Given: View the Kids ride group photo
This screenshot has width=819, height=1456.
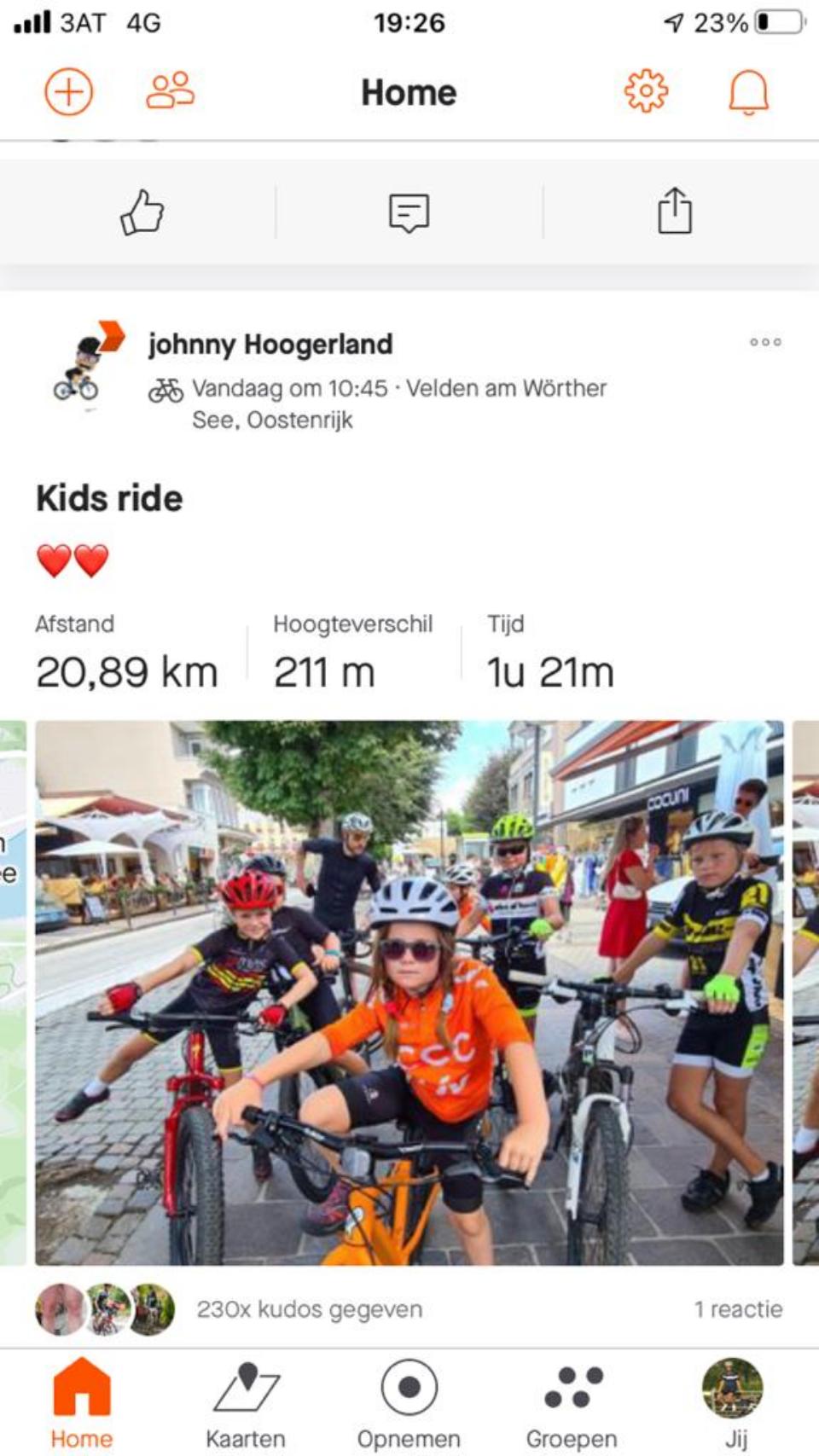Looking at the screenshot, I should (x=409, y=992).
